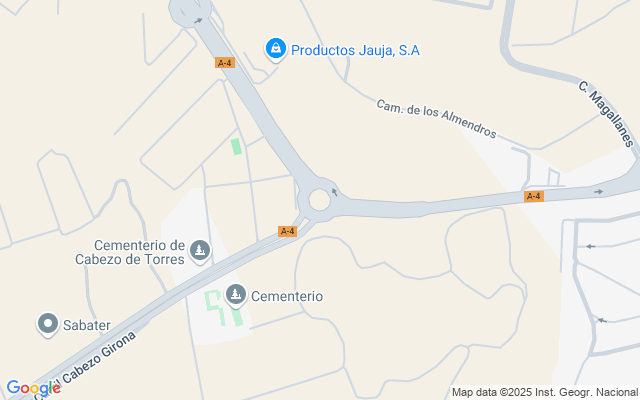Tap the Cementerio place marker
This screenshot has height=400, width=640.
tap(236, 296)
